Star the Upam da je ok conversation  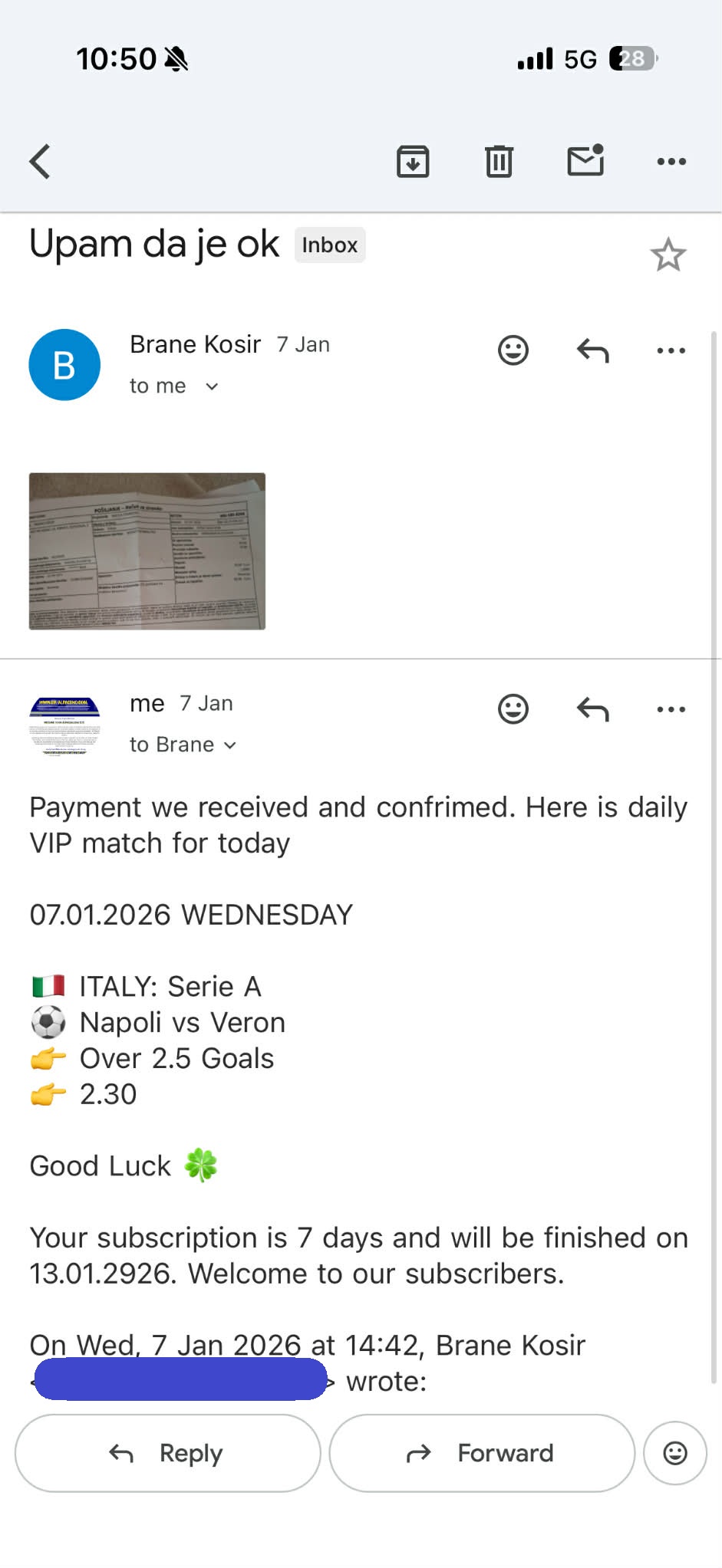click(668, 255)
